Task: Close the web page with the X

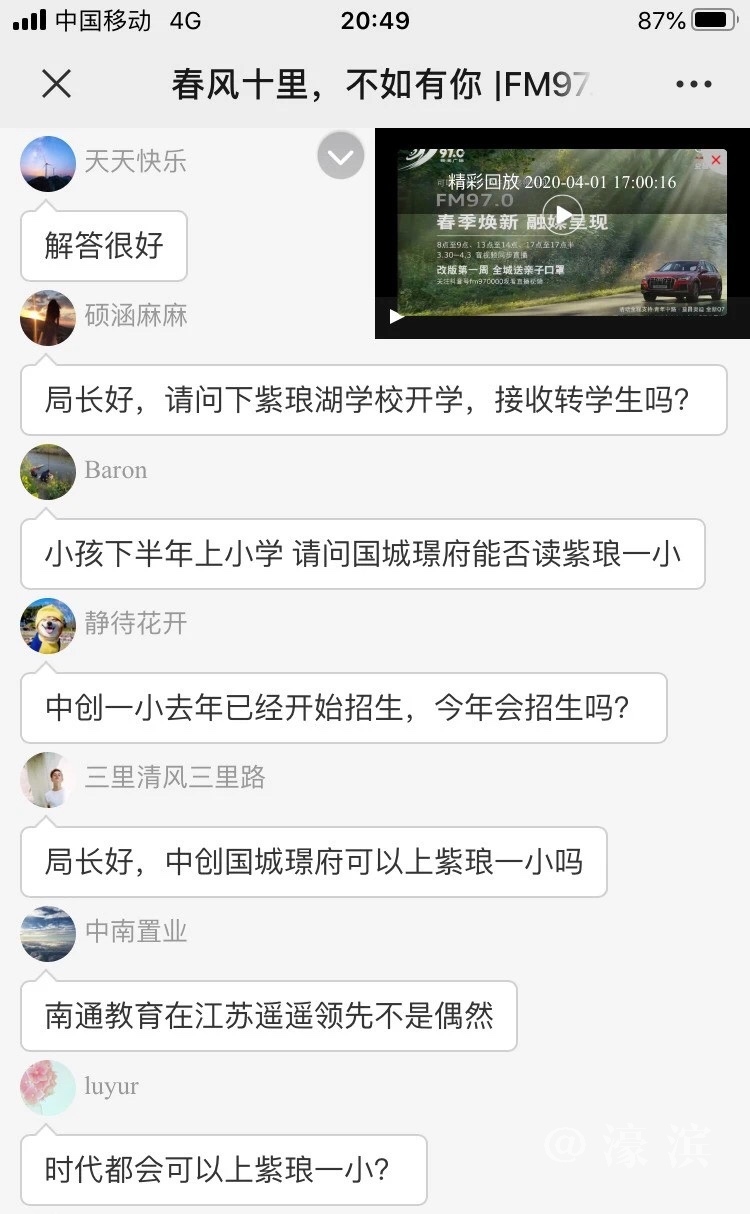Action: [x=57, y=84]
